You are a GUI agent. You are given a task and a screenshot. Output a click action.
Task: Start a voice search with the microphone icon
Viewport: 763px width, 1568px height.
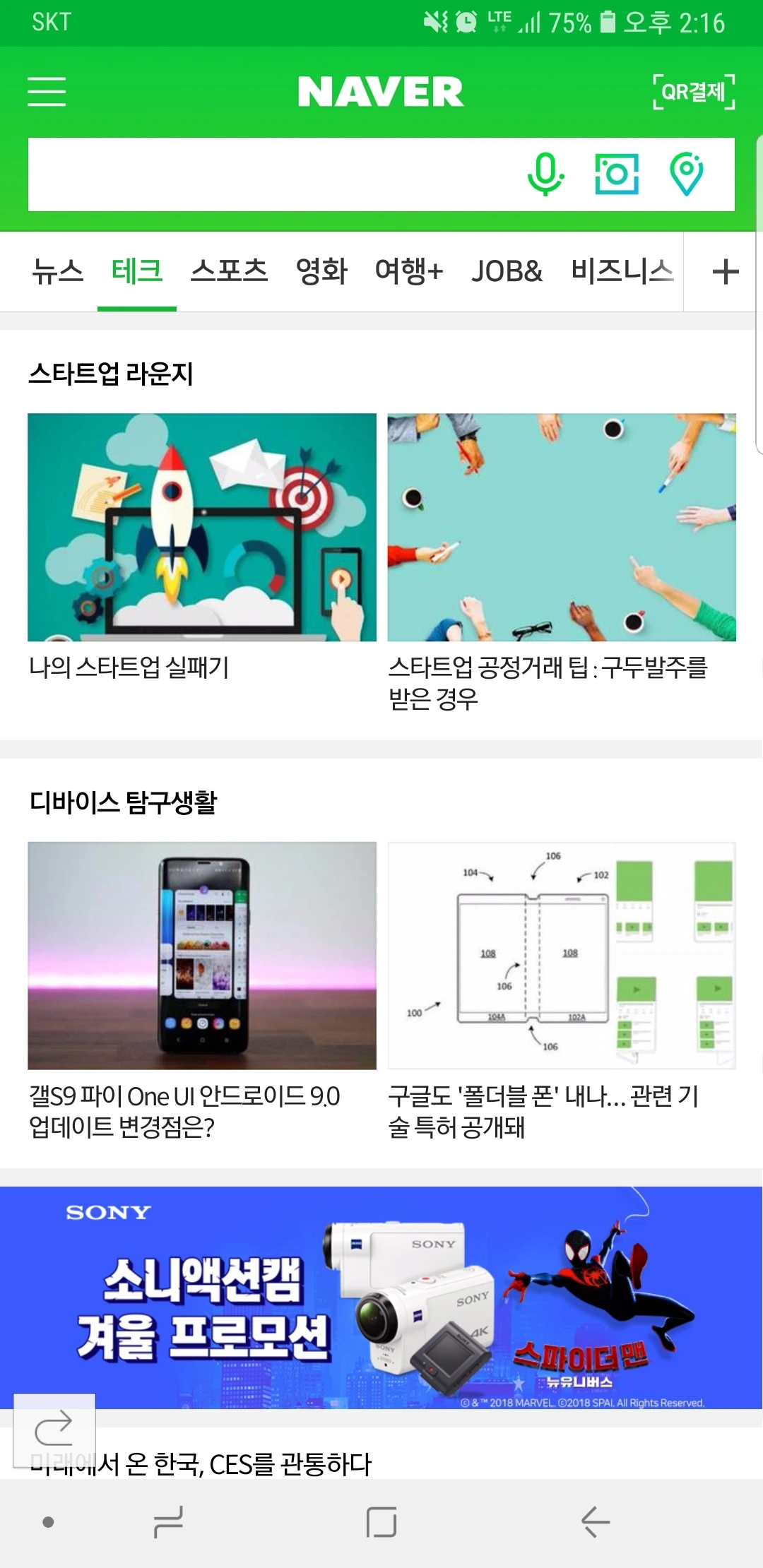click(544, 174)
